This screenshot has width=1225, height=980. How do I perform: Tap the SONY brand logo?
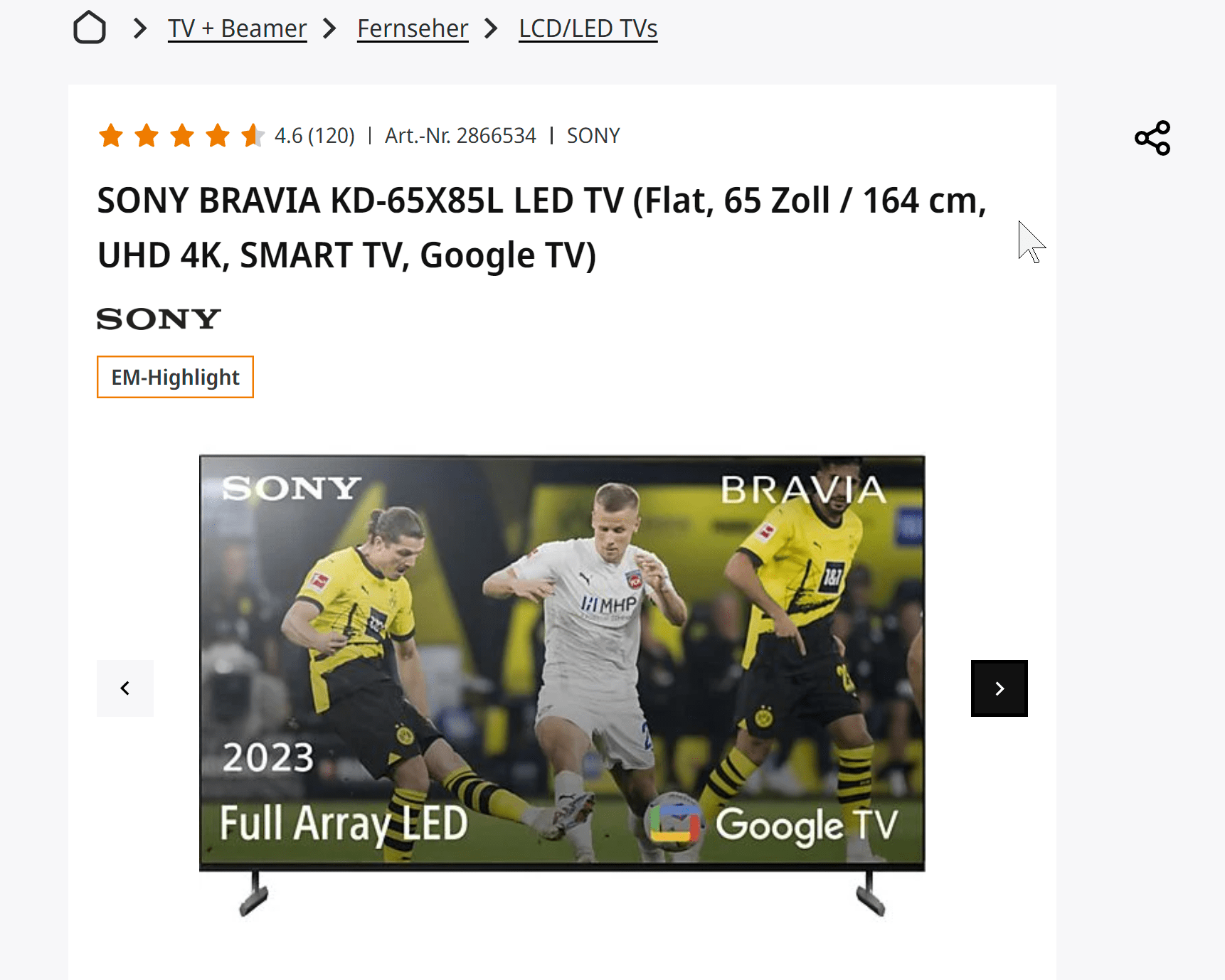click(x=159, y=319)
